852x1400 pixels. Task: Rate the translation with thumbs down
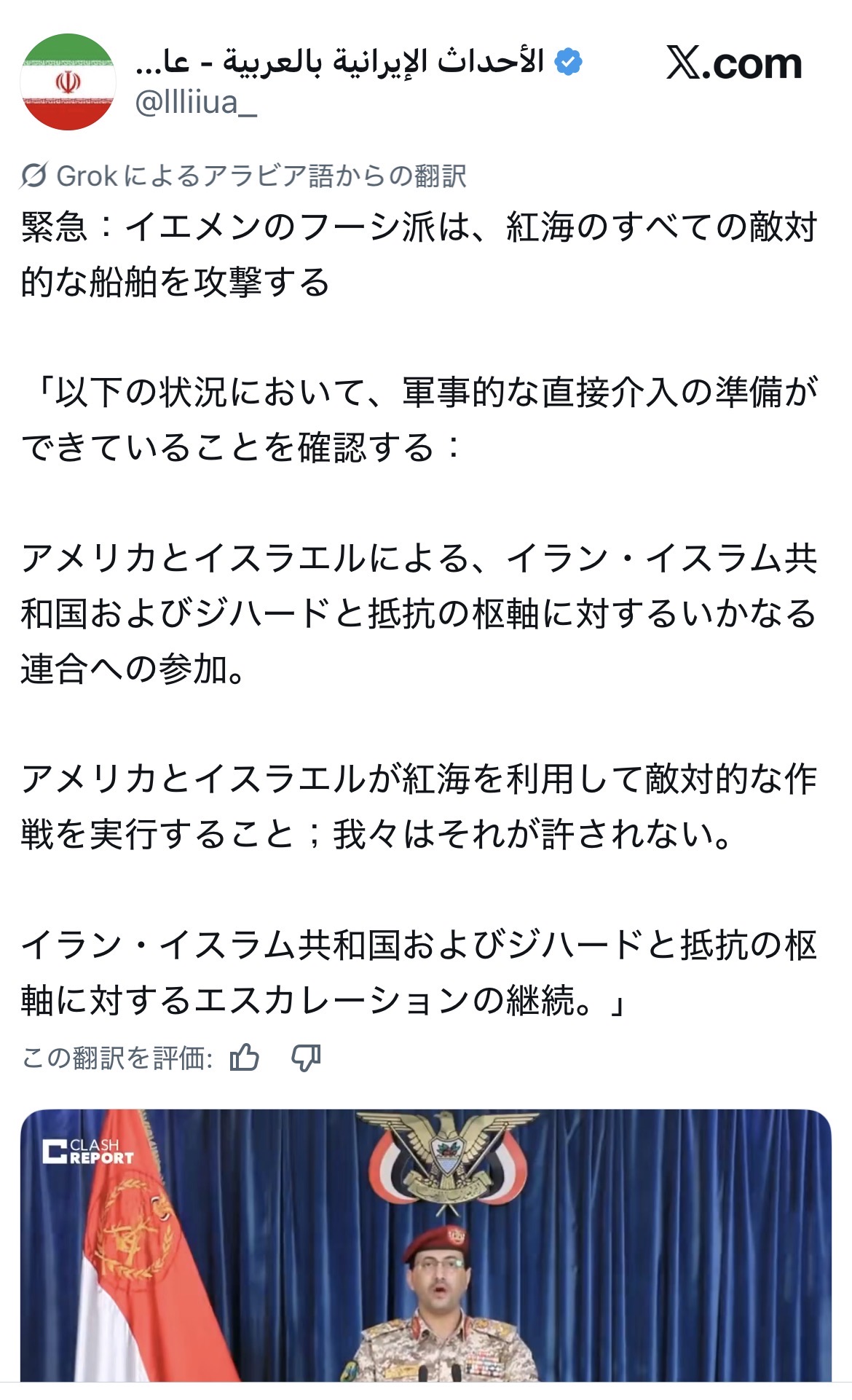pos(306,1057)
